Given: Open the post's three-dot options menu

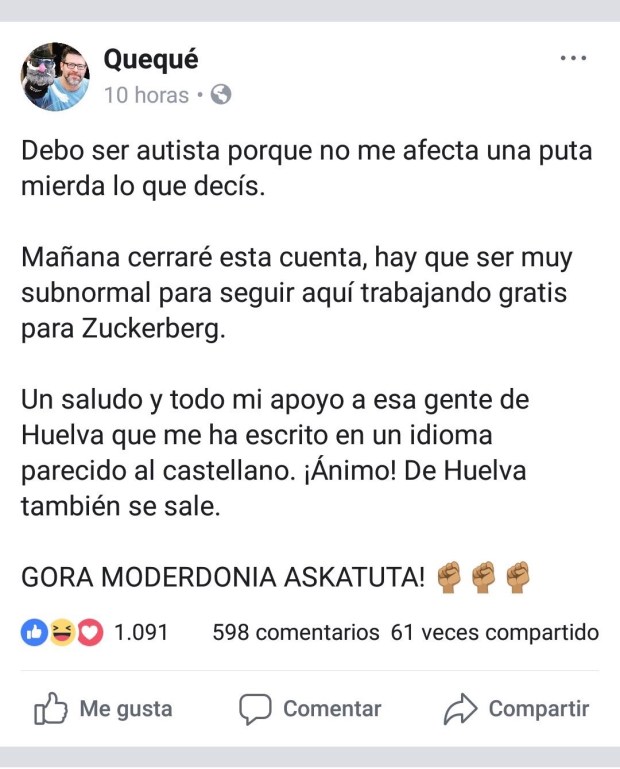Looking at the screenshot, I should pyautogui.click(x=573, y=59).
